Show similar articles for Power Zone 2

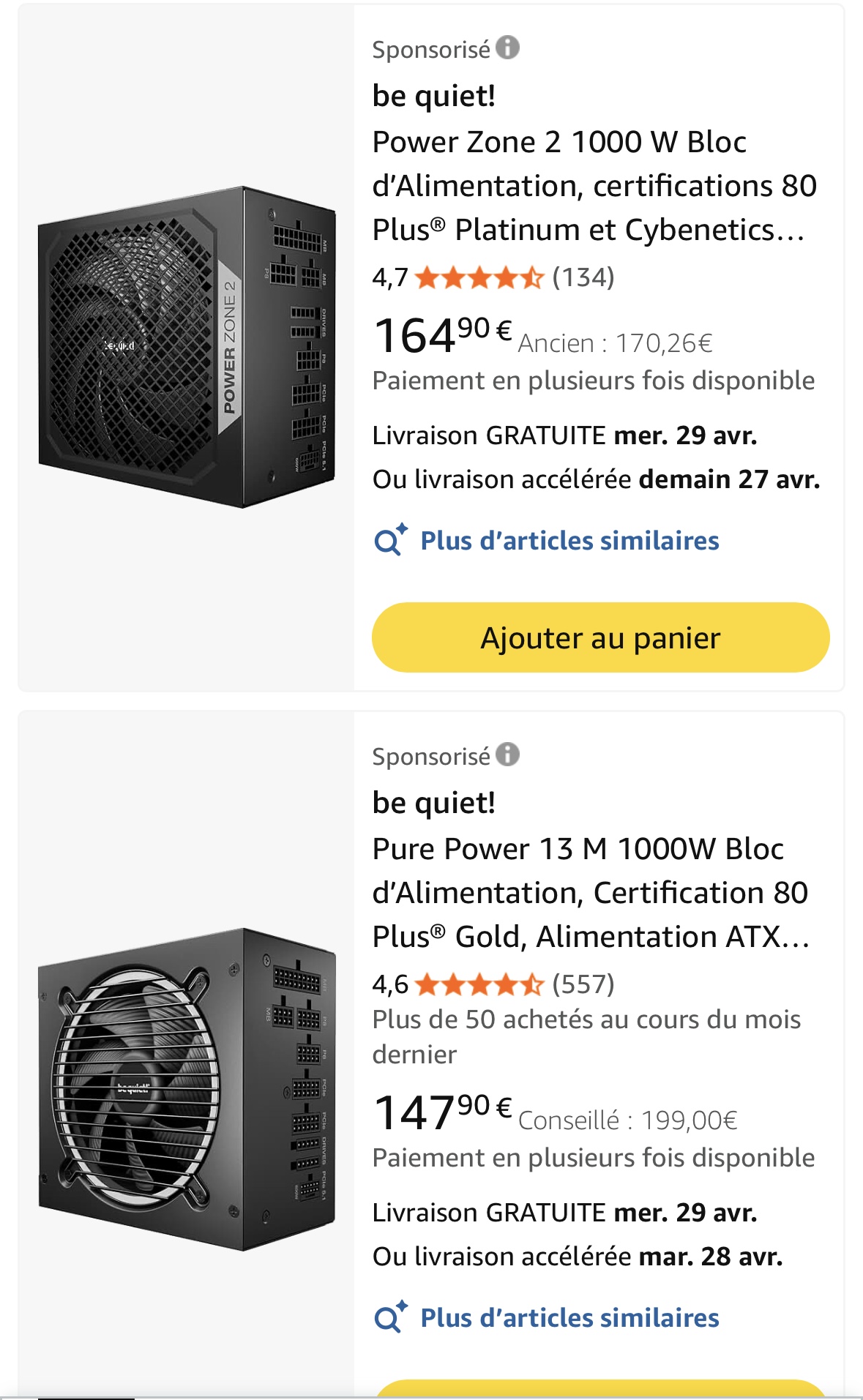point(569,541)
